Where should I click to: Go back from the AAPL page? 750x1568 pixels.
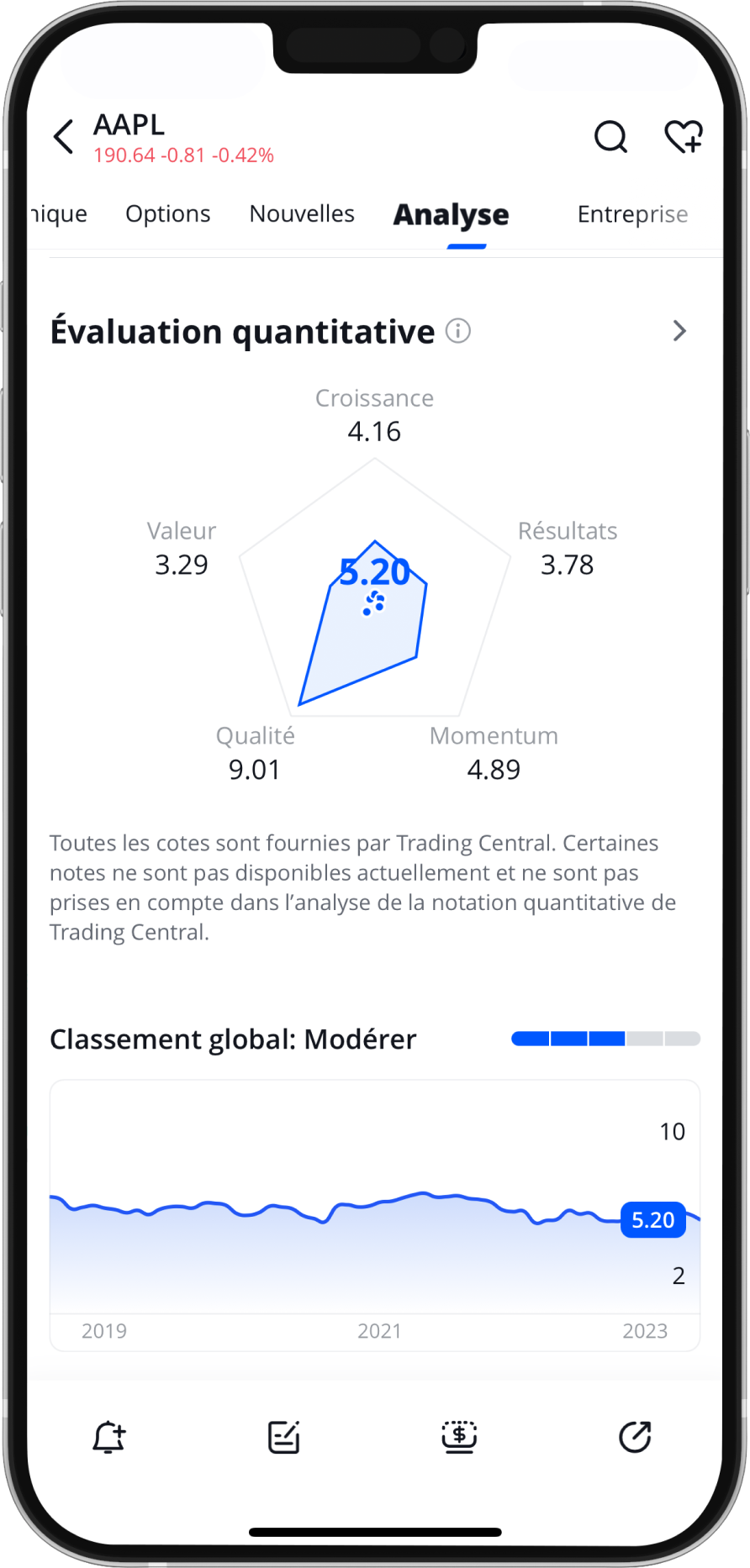click(64, 137)
